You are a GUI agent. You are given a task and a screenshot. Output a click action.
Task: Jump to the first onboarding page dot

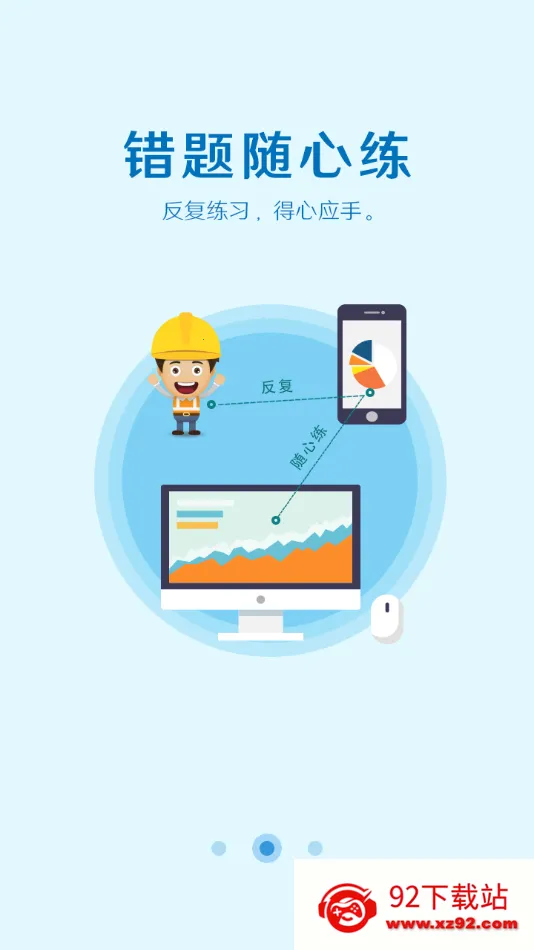click(218, 848)
